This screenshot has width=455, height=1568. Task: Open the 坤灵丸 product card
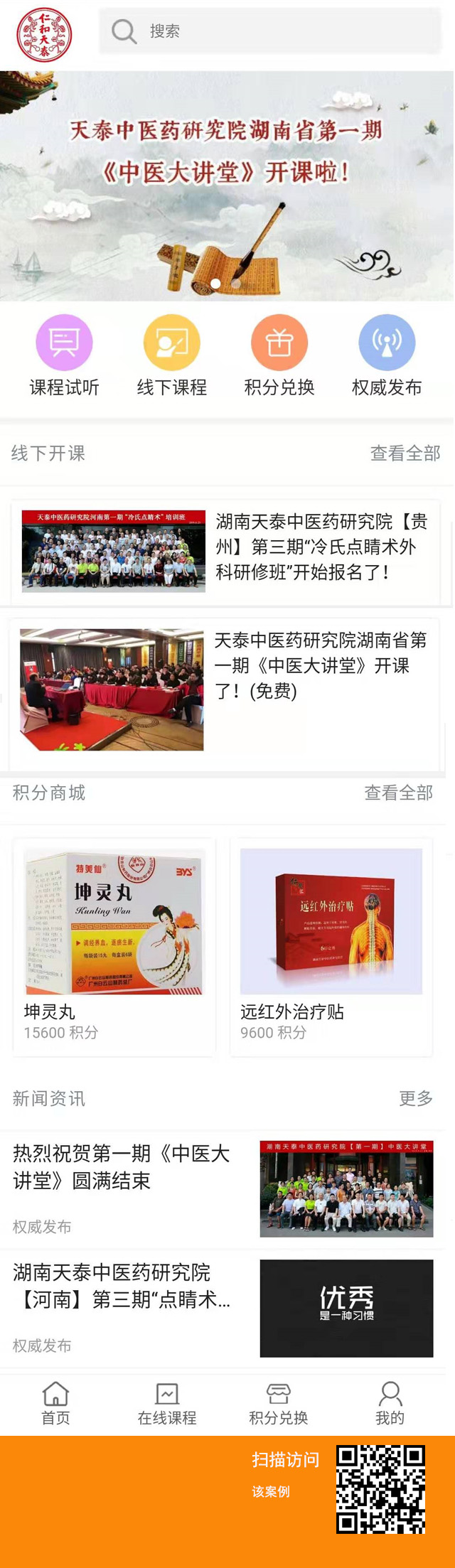[x=114, y=946]
